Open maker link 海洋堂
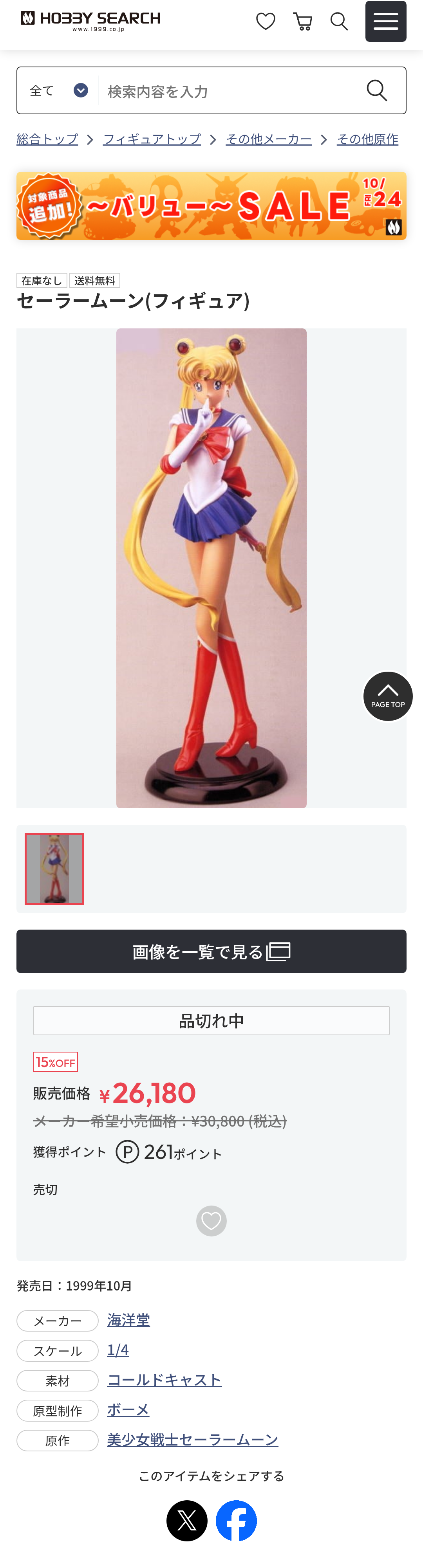This screenshot has width=423, height=1568. (128, 1320)
